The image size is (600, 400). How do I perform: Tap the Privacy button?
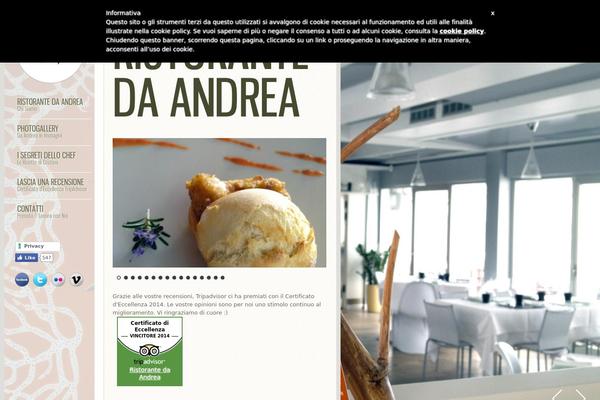pos(33,246)
